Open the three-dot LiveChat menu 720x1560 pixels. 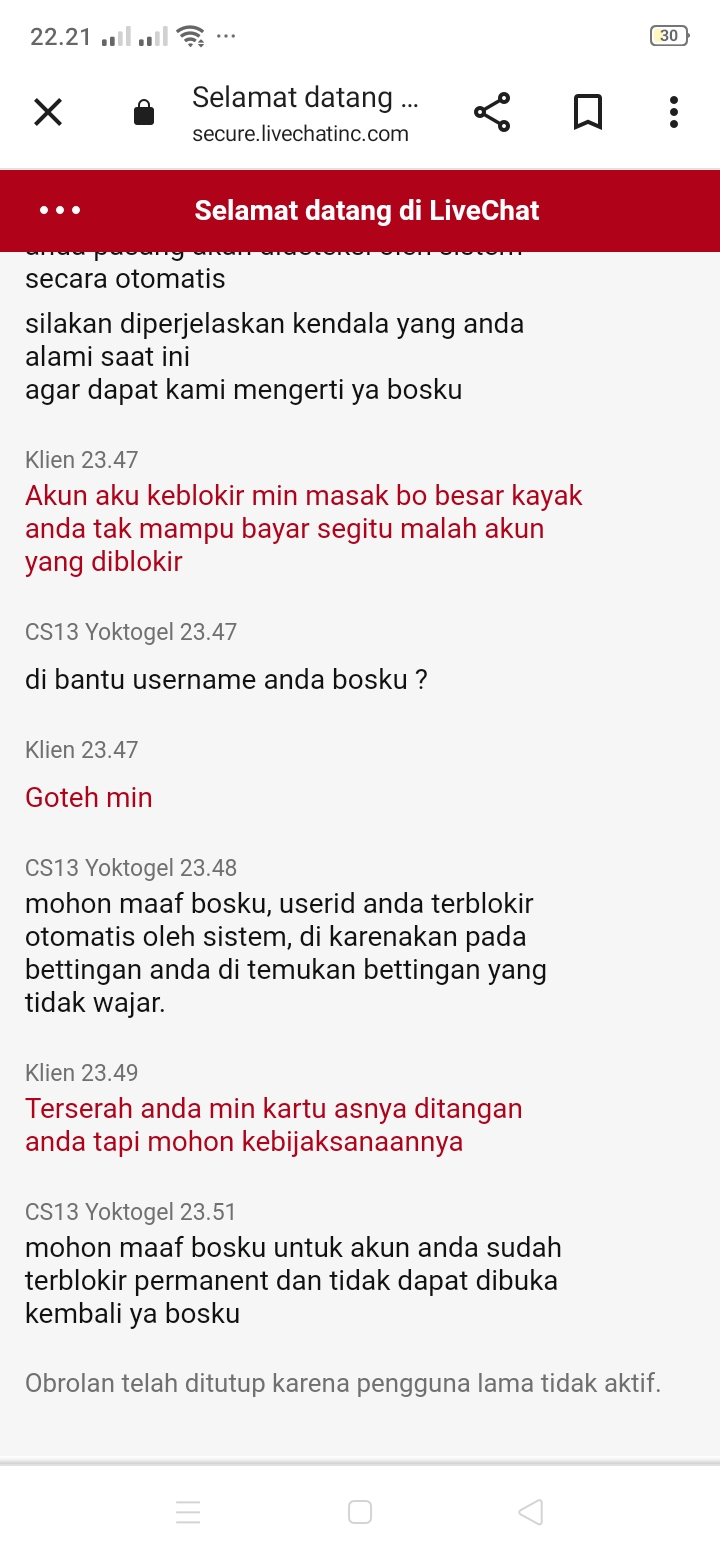(x=60, y=211)
